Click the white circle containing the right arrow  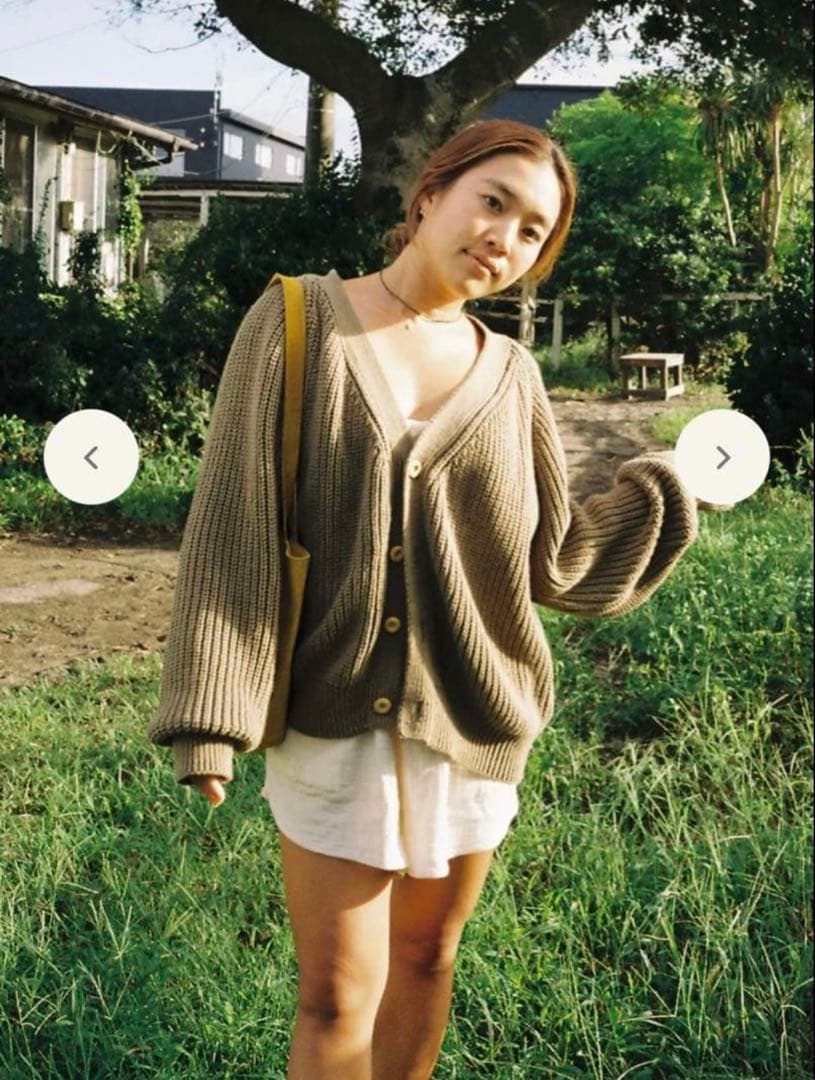(x=722, y=455)
